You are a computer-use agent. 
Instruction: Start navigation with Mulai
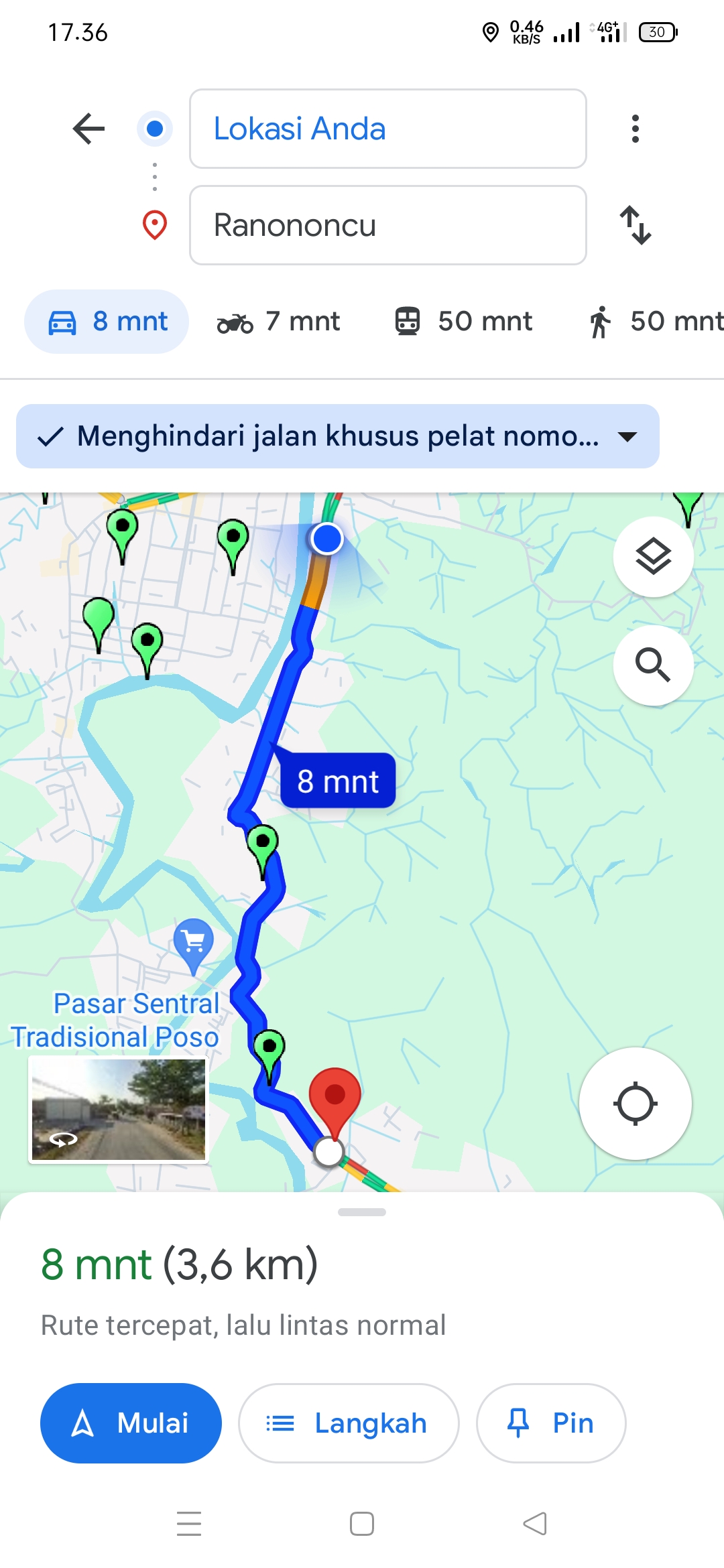coord(131,1423)
